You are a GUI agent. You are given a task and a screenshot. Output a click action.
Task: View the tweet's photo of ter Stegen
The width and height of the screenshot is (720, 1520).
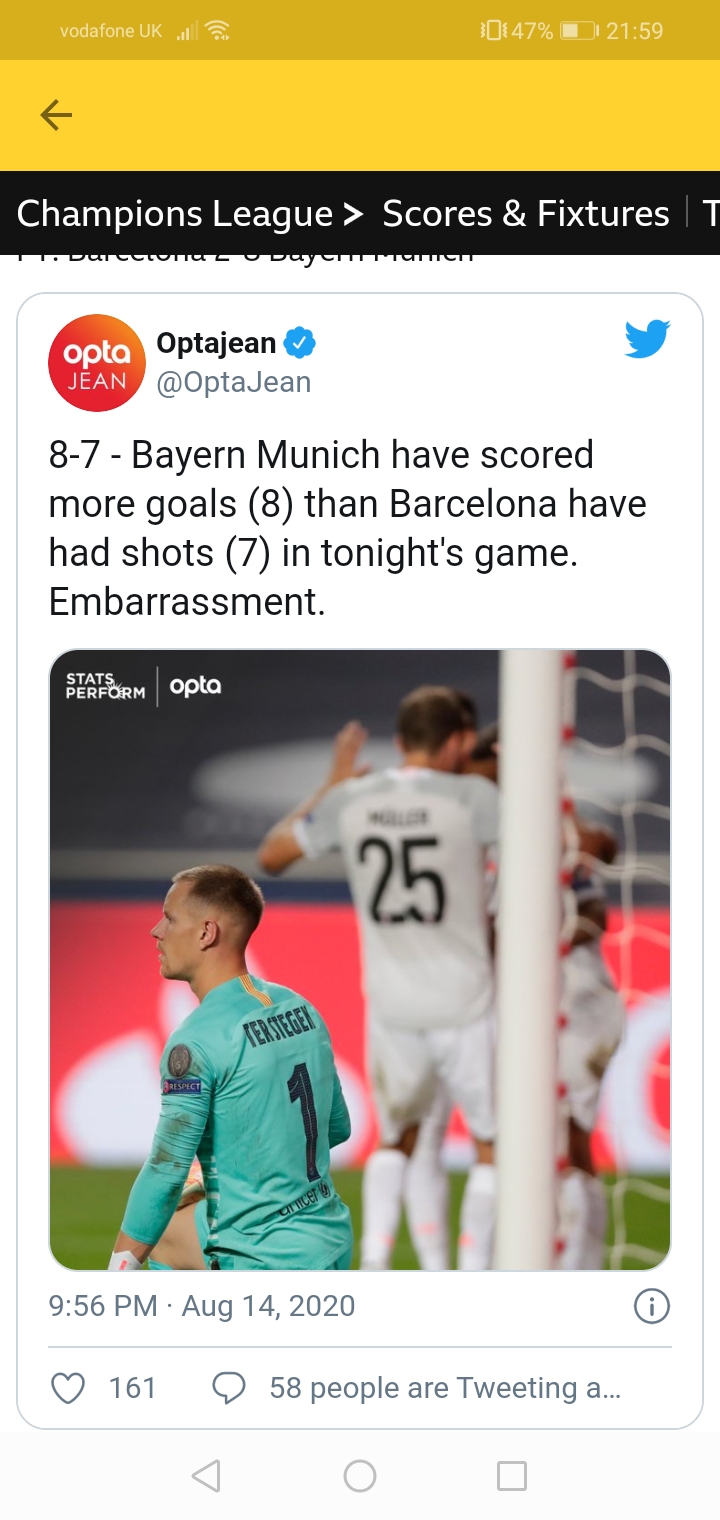tap(360, 960)
